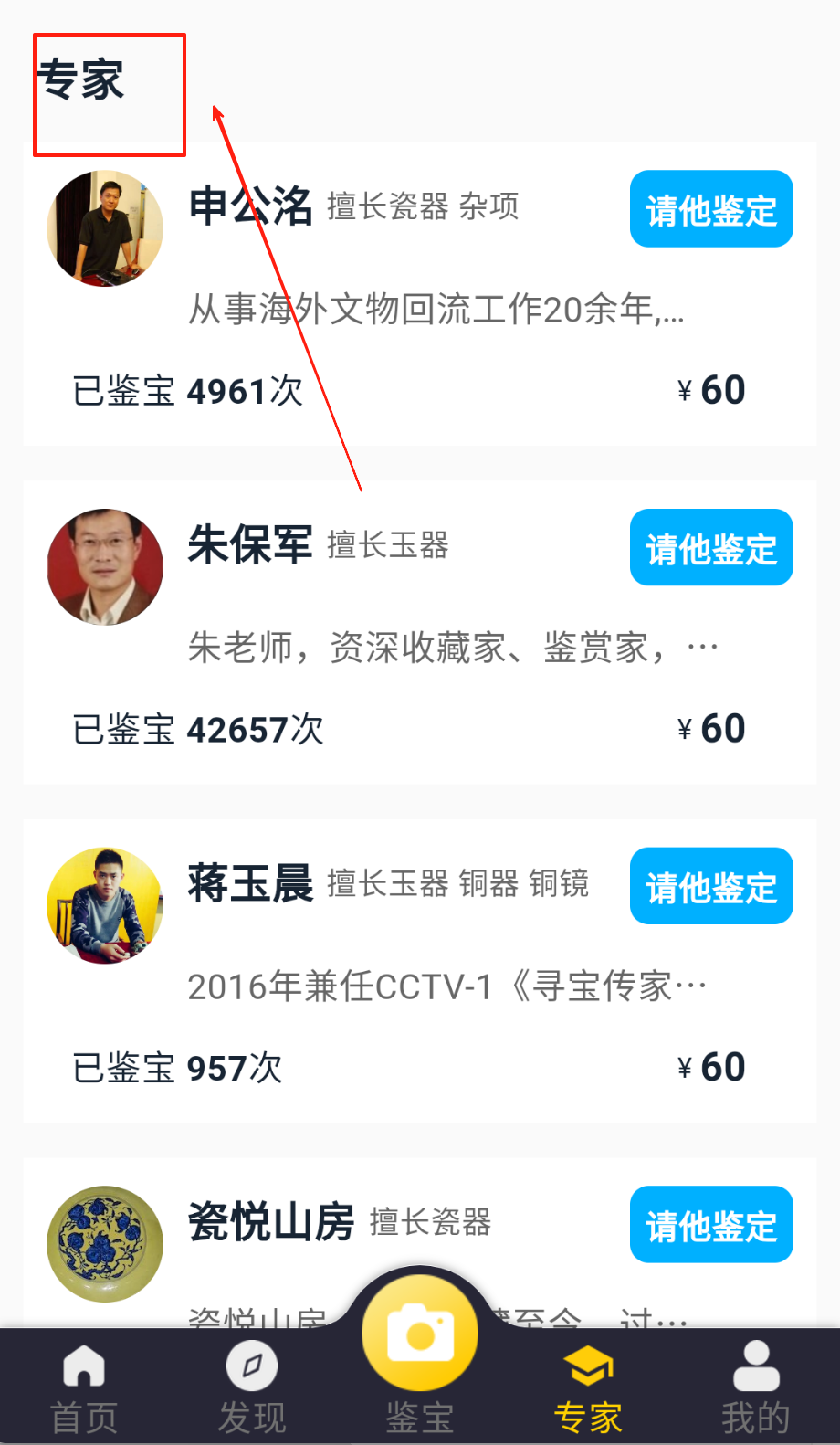Switch to the 首页 tab
Image resolution: width=840 pixels, height=1445 pixels.
click(x=84, y=1388)
